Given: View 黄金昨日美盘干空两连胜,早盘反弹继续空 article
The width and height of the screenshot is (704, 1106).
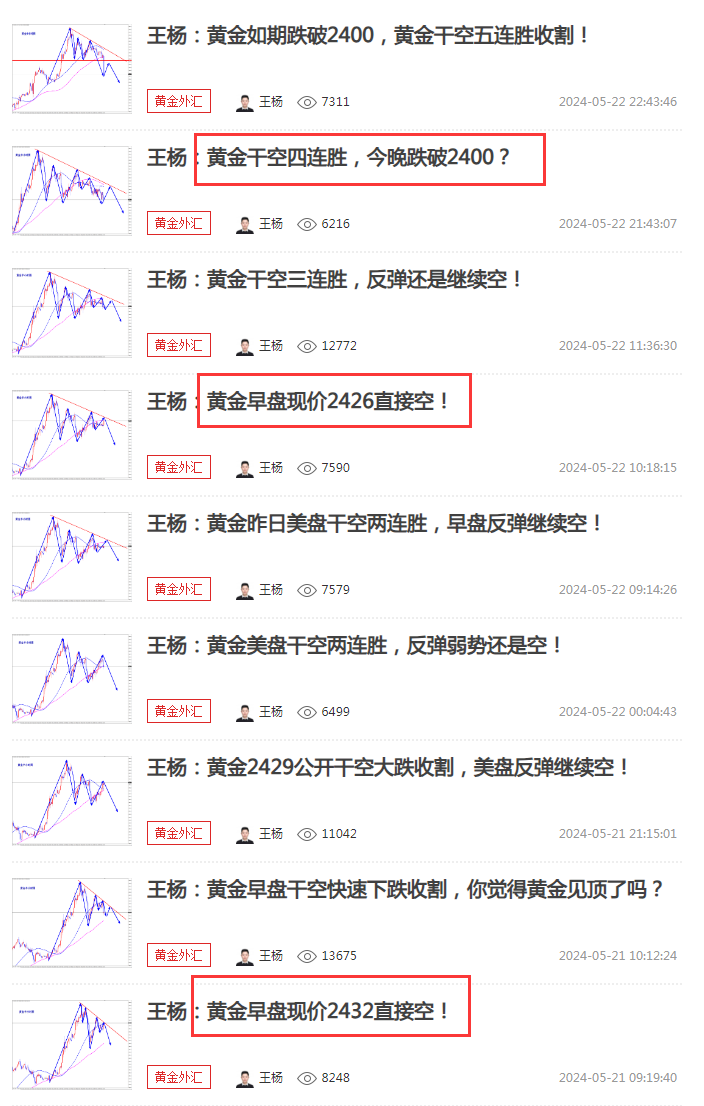Looking at the screenshot, I should click(x=375, y=524).
